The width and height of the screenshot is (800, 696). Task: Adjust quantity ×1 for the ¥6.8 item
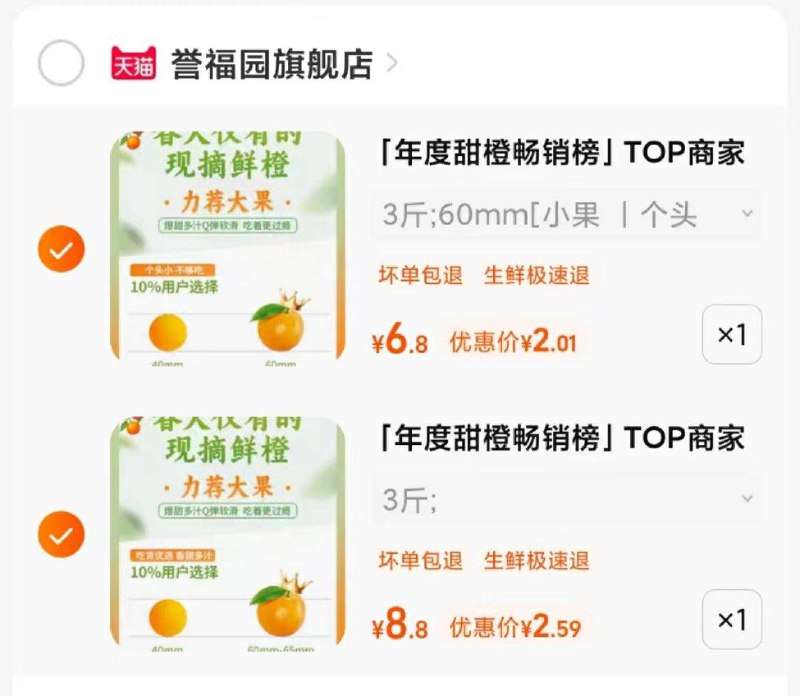pos(732,335)
